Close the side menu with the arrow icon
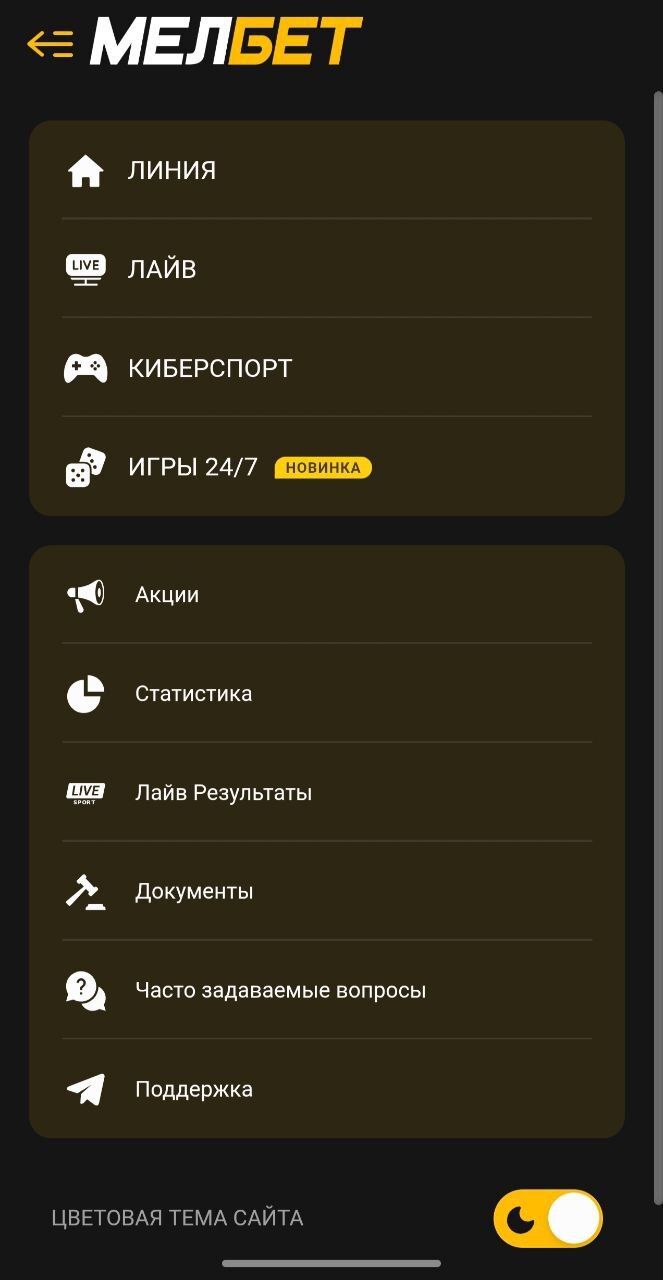 50,44
